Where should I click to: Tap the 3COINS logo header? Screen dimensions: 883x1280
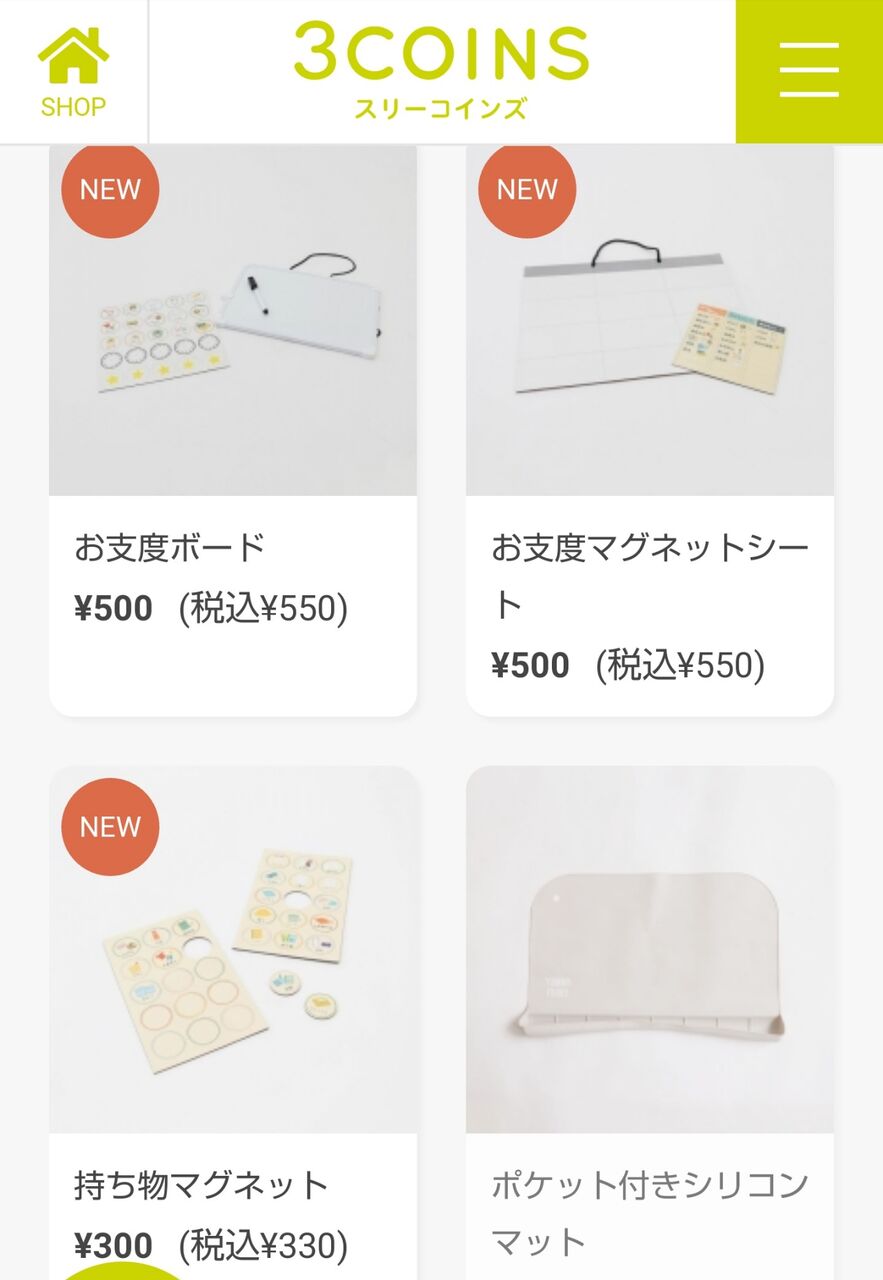(x=441, y=71)
